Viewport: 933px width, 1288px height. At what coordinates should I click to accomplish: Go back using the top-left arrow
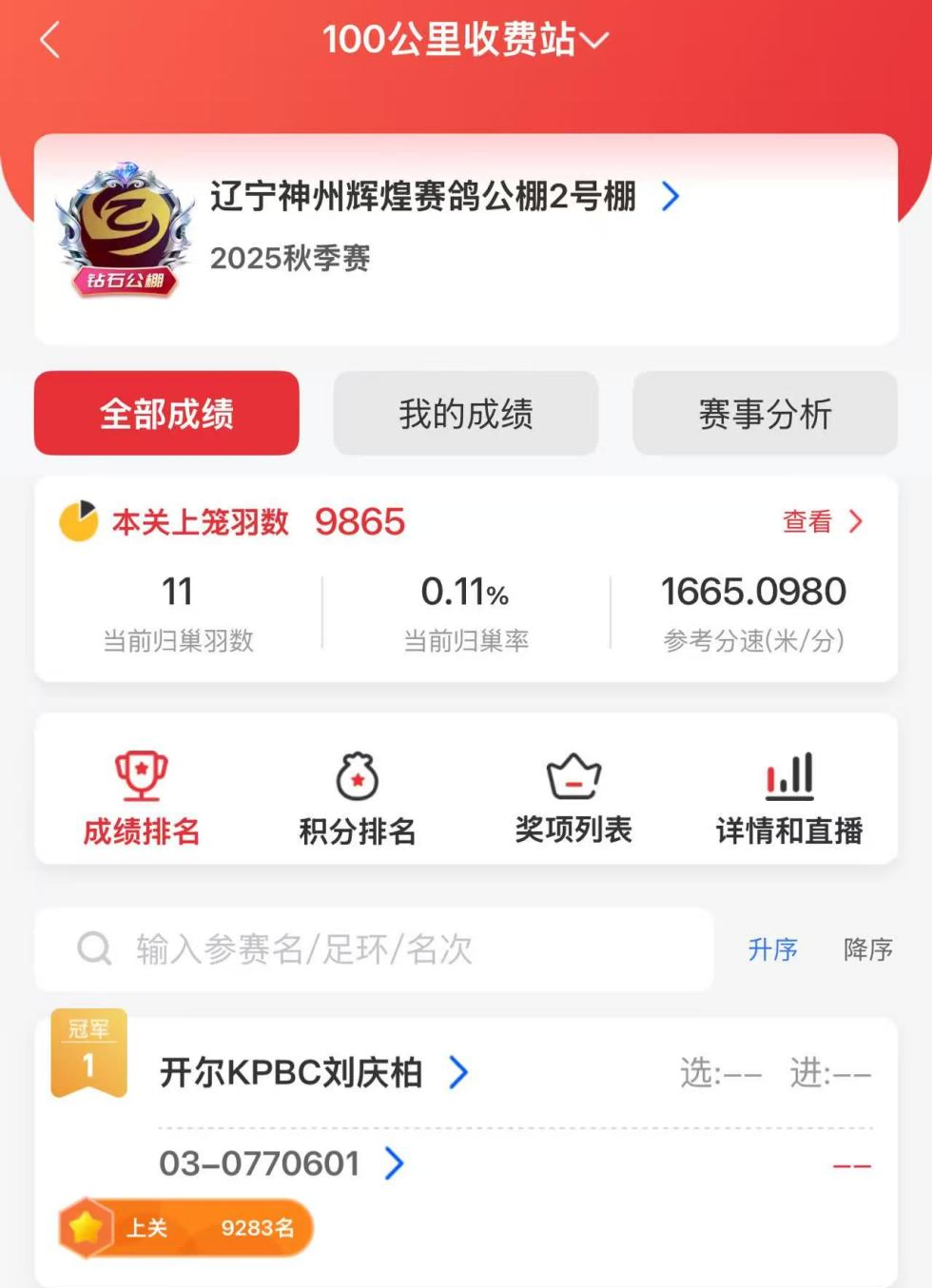pos(50,40)
